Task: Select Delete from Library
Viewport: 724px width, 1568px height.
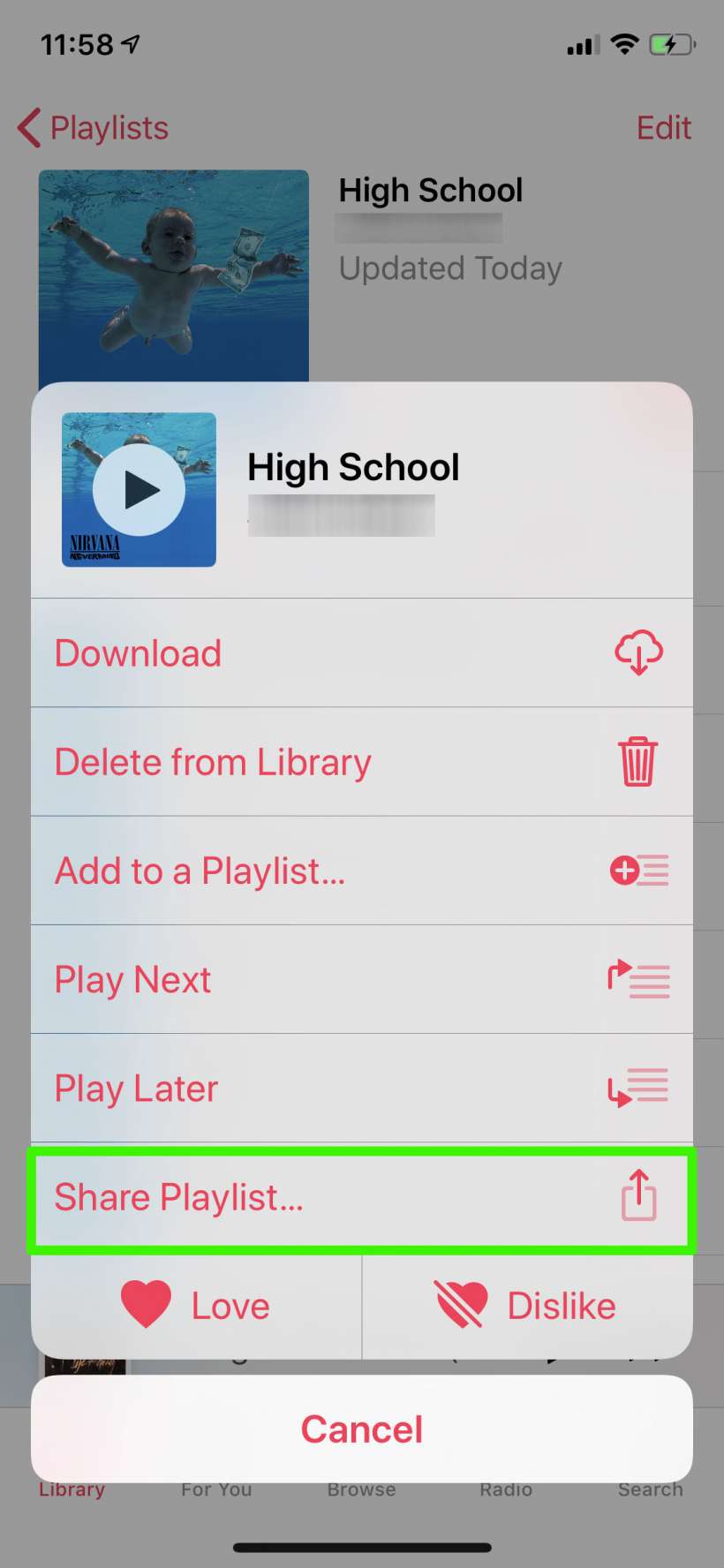Action: pos(362,762)
